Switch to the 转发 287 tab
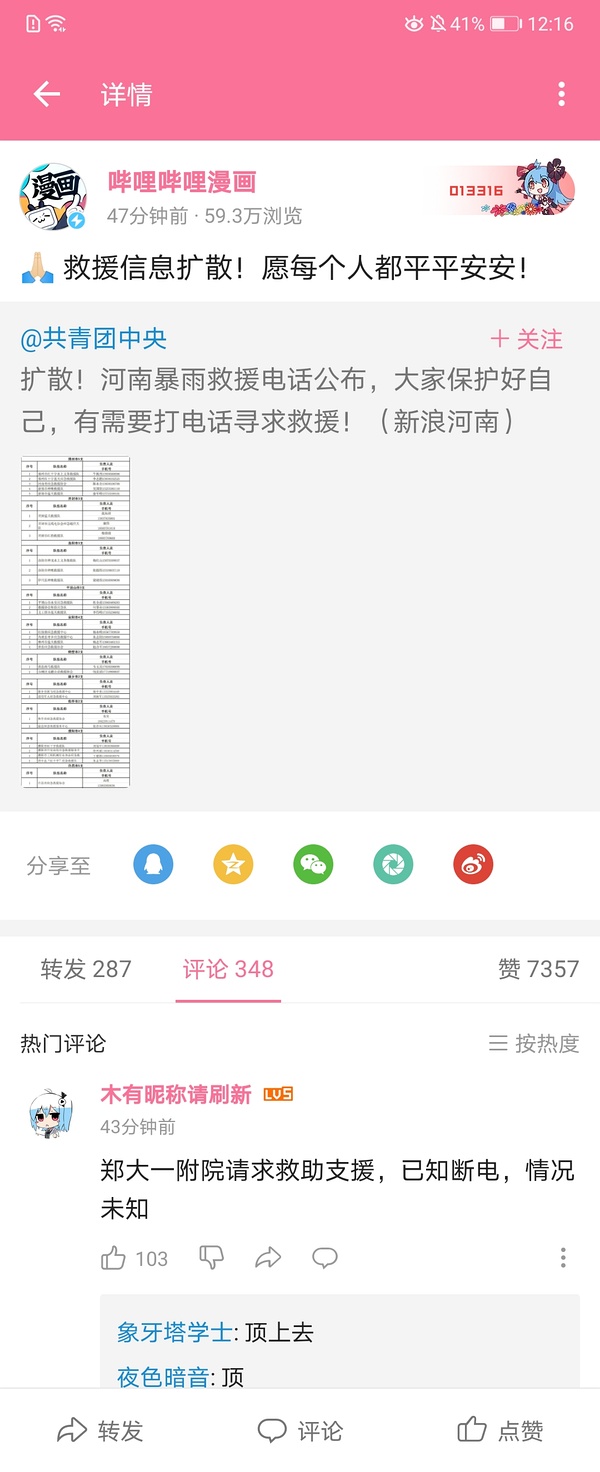Screen dimensions: 600x1472 pos(86,968)
